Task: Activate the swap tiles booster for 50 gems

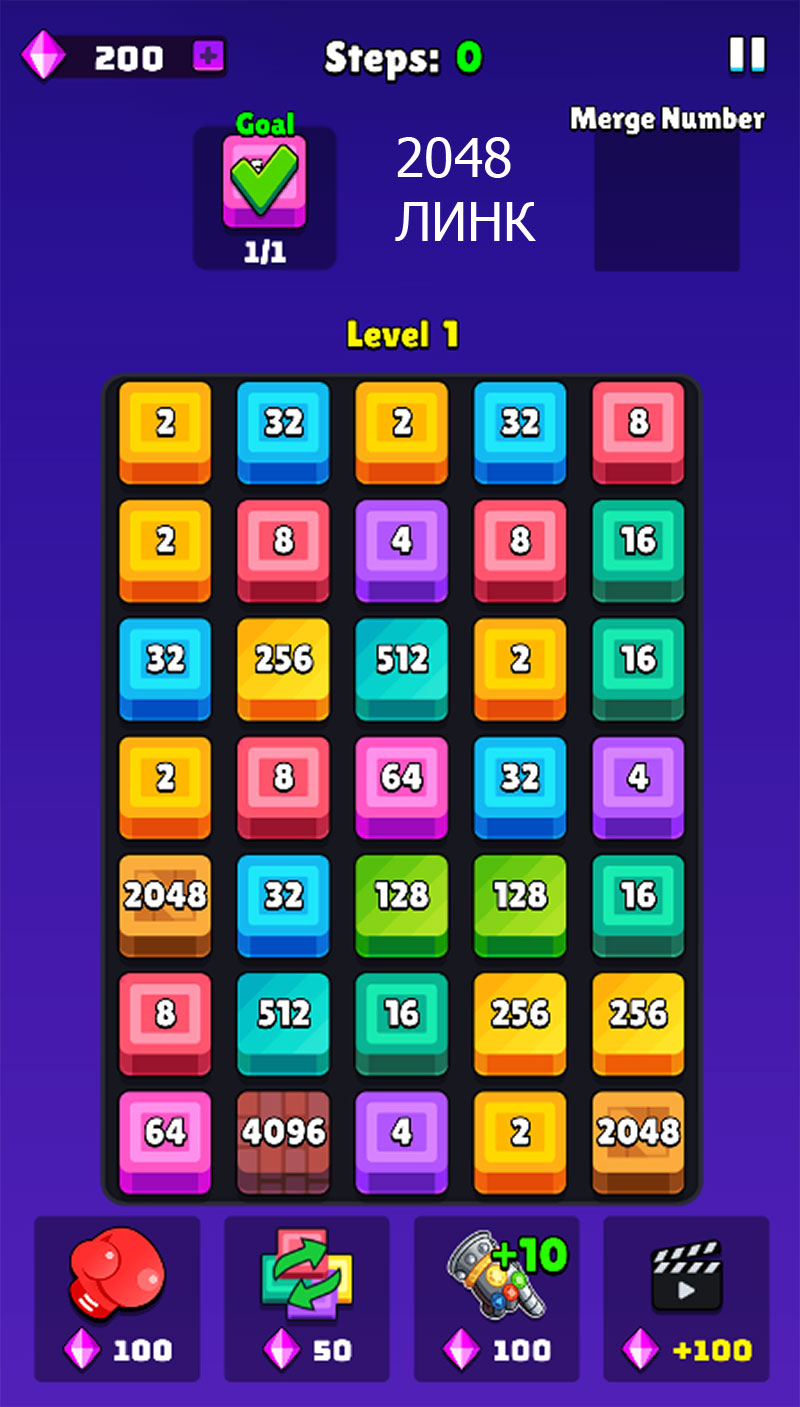Action: tap(307, 1298)
